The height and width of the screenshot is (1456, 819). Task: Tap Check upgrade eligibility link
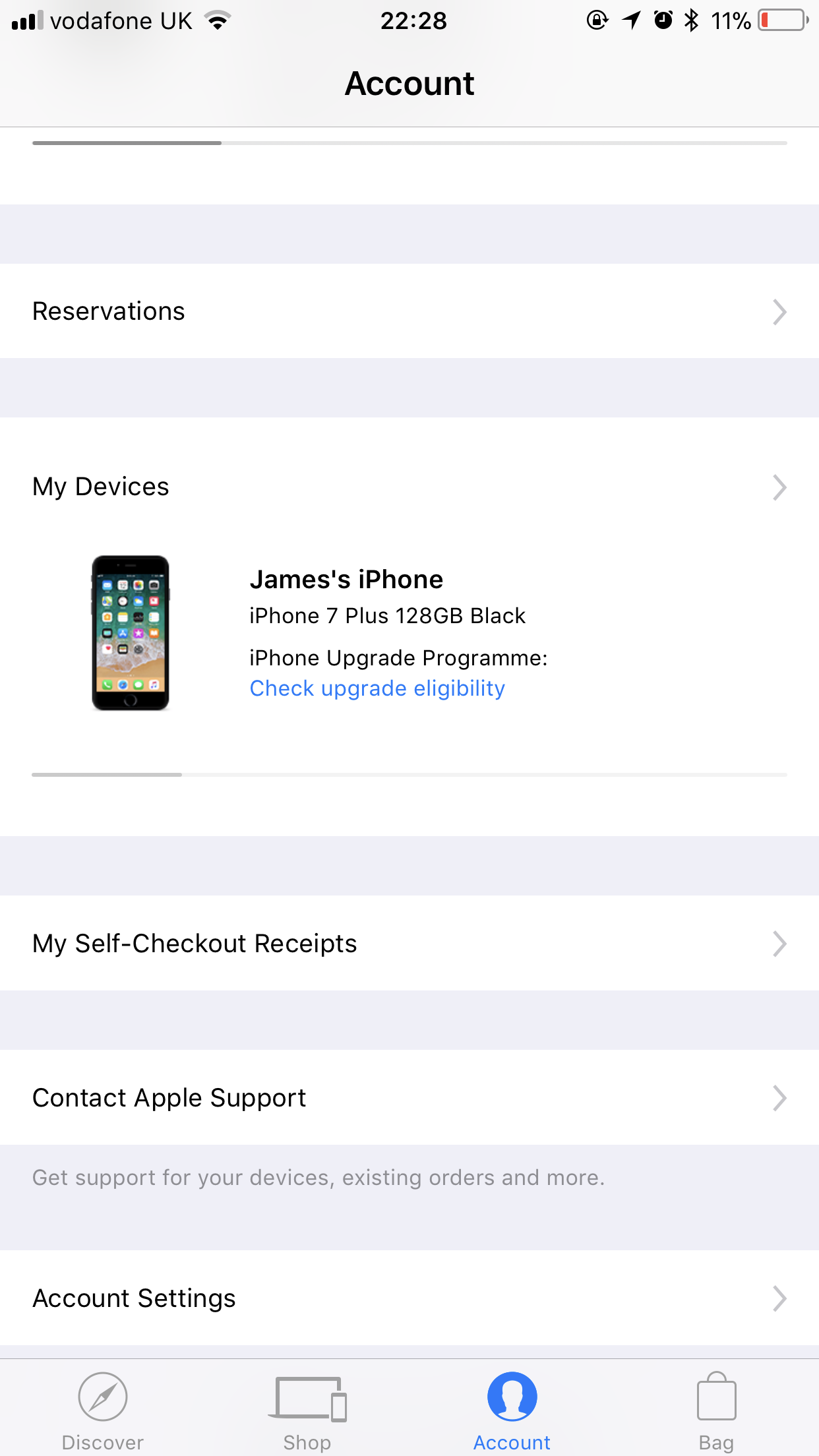coord(377,688)
